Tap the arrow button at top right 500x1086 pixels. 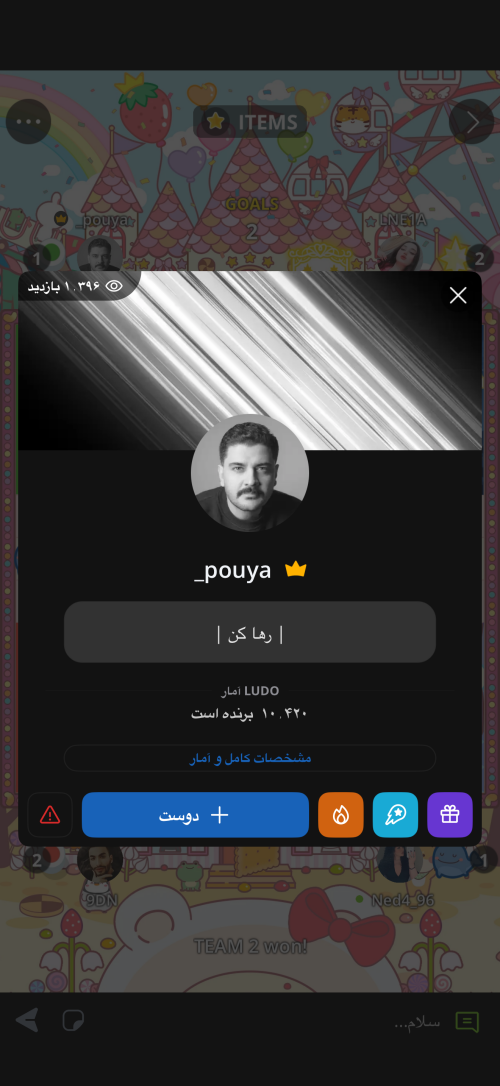(472, 122)
